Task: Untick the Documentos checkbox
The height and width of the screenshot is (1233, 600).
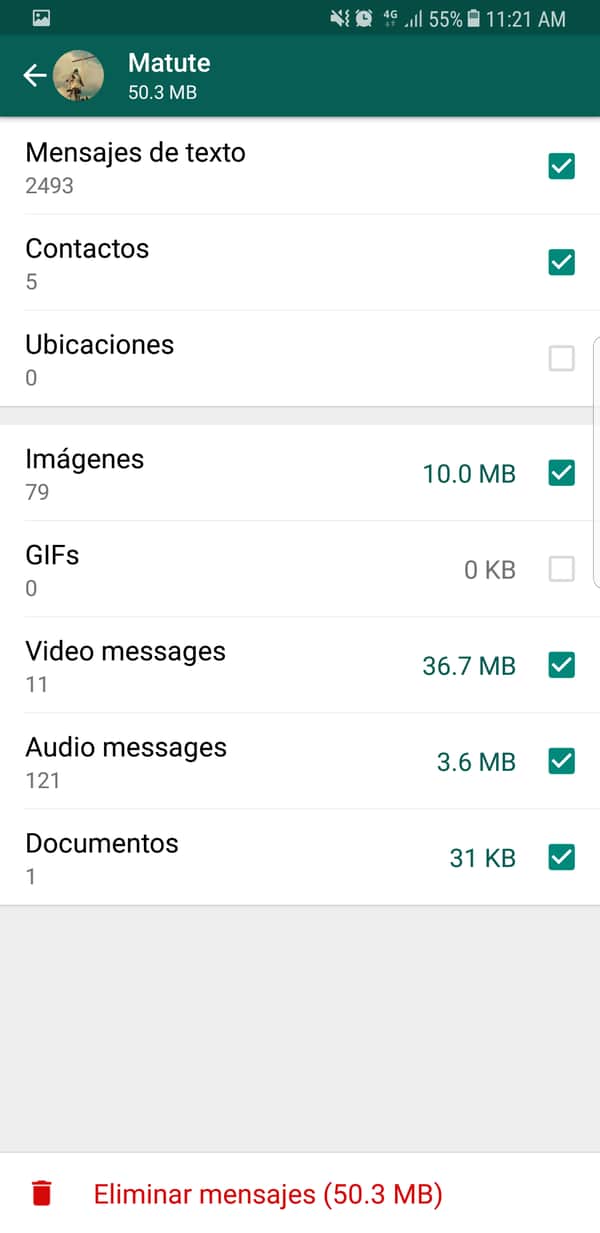Action: click(562, 857)
